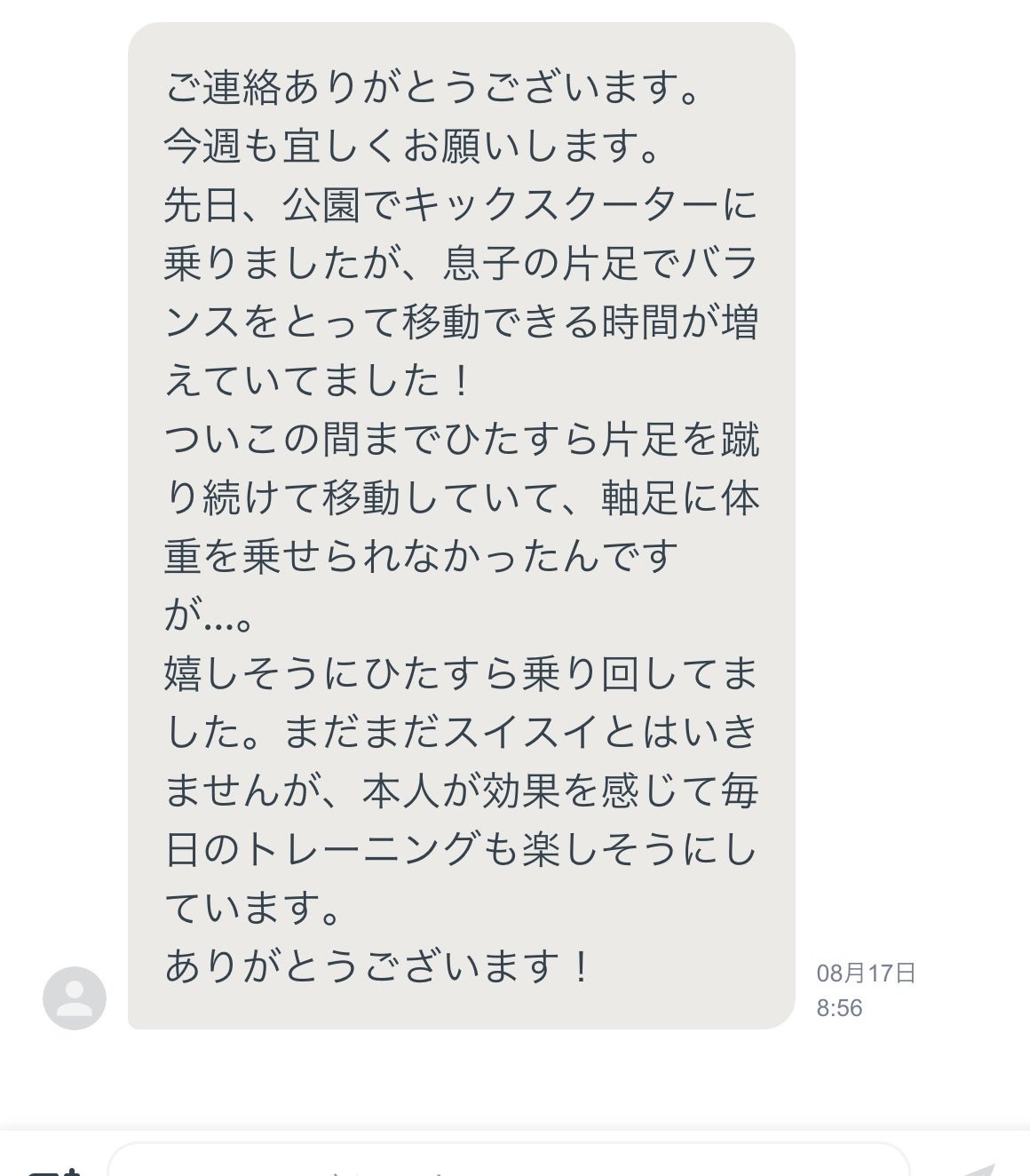Tap the message input field
The height and width of the screenshot is (1176, 1030).
pos(508,1164)
